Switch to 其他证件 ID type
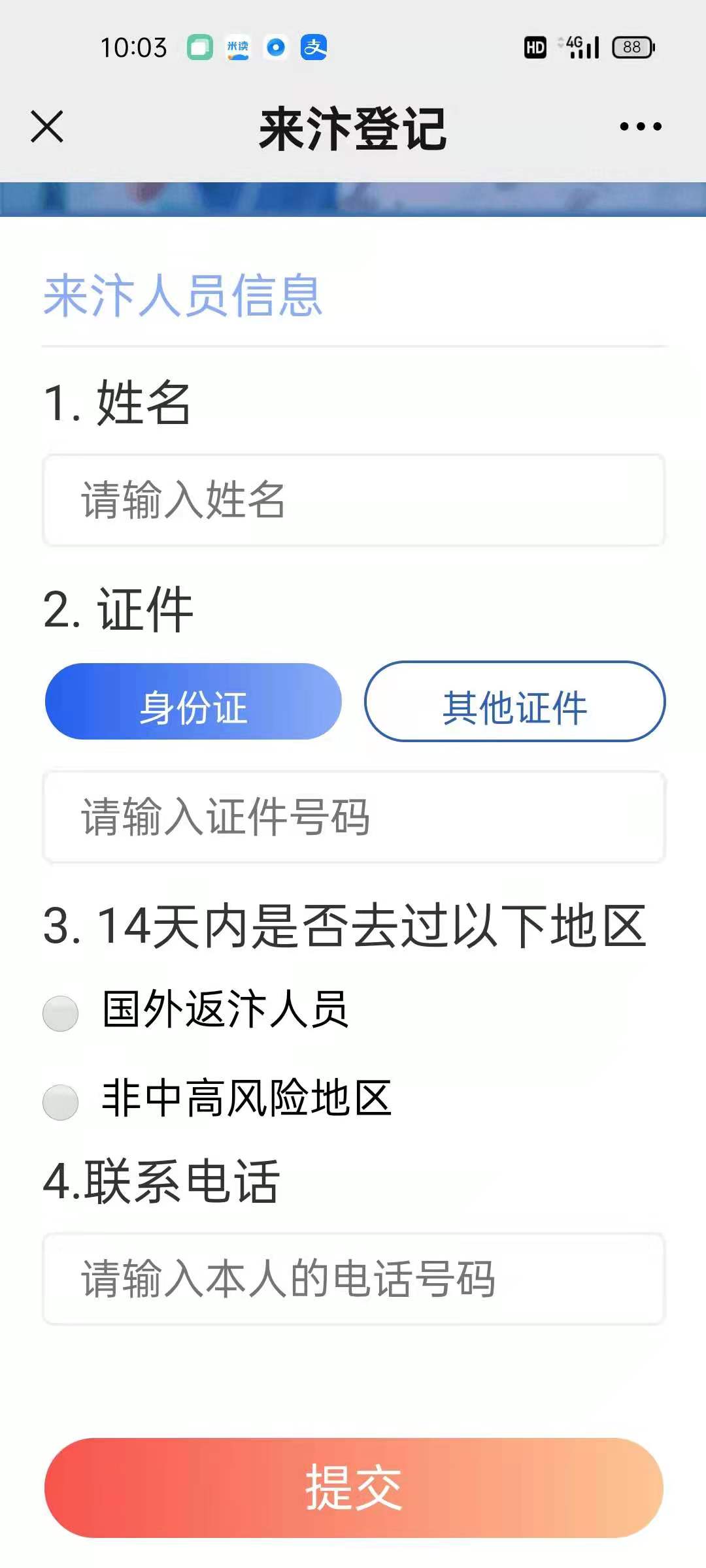 514,702
